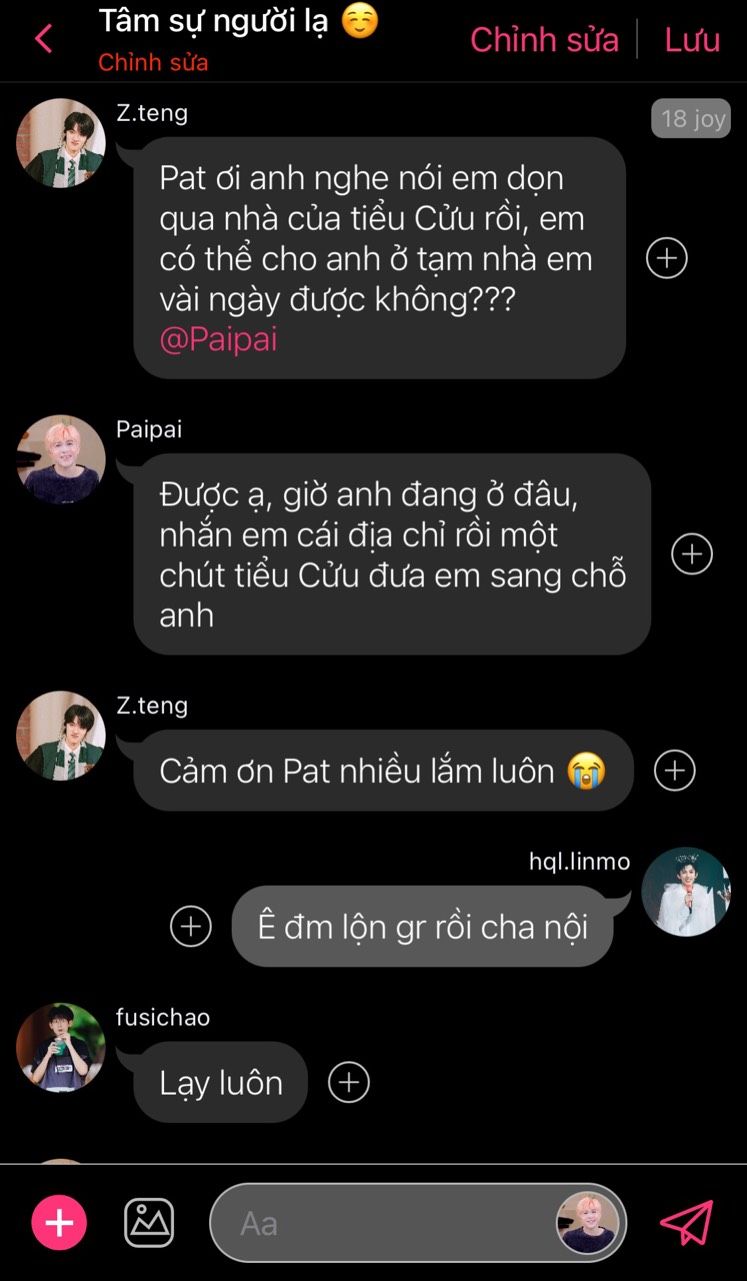The height and width of the screenshot is (1281, 747).
Task: Open the image picker icon
Action: coord(149,1222)
